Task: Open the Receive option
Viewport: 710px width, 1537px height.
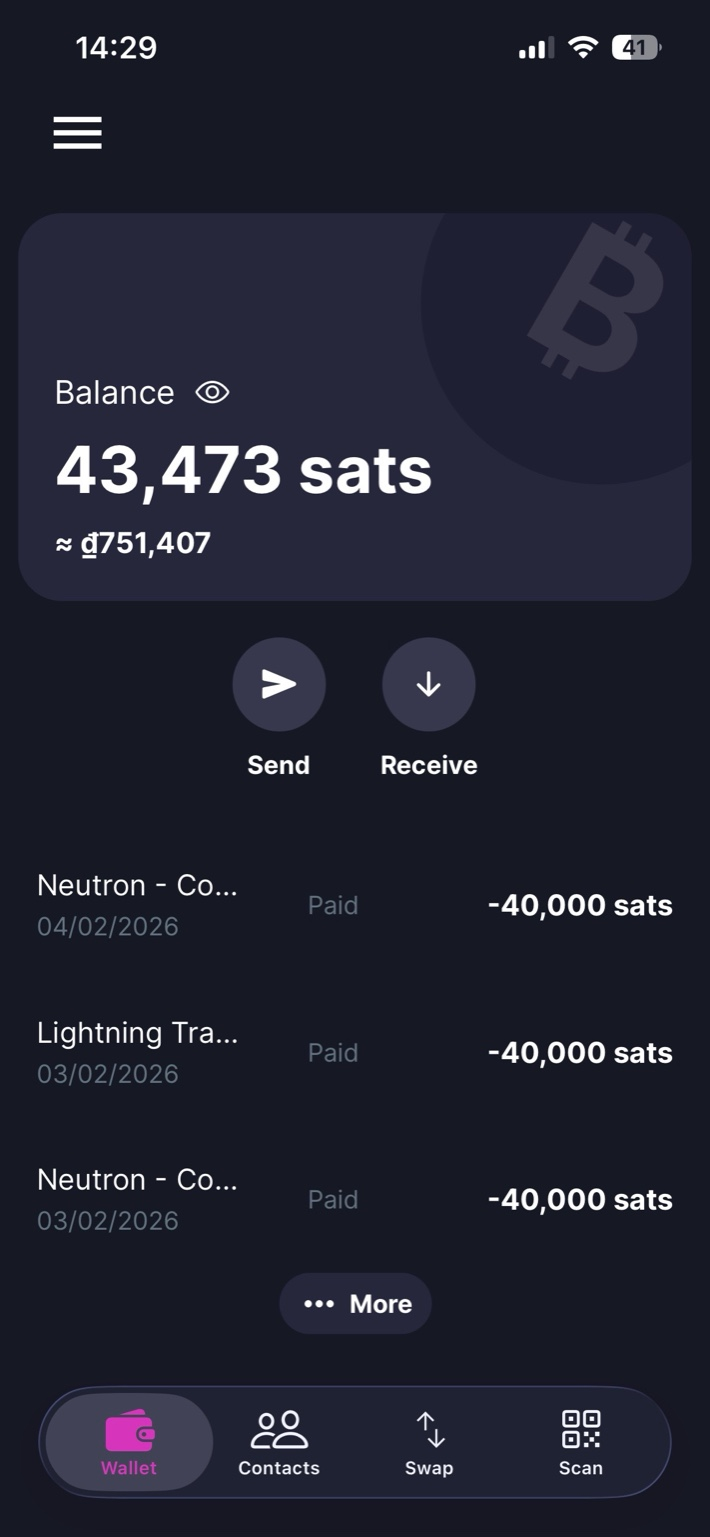Action: click(x=429, y=685)
